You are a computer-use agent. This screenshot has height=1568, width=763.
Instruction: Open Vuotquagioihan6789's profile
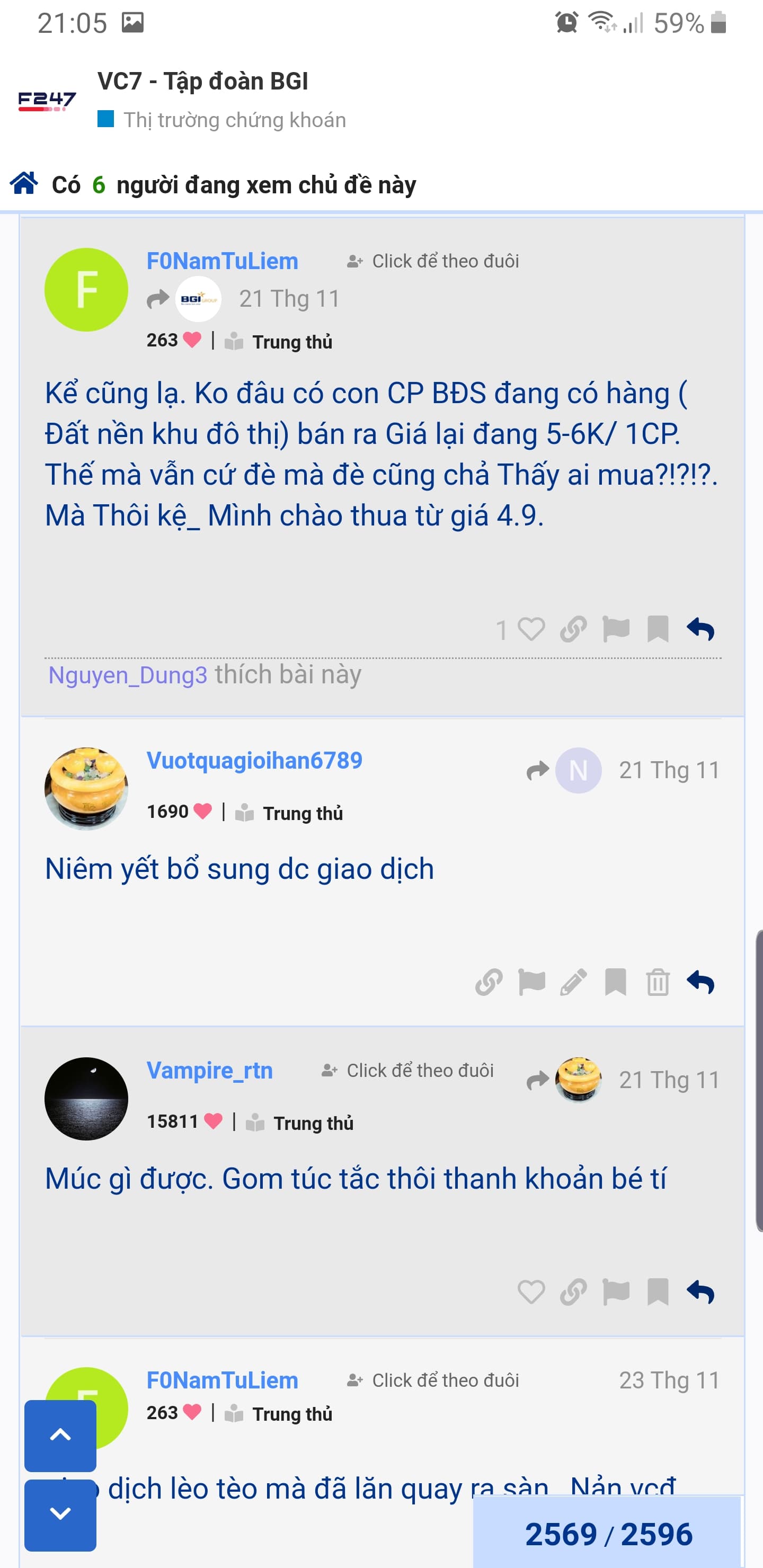click(x=254, y=760)
